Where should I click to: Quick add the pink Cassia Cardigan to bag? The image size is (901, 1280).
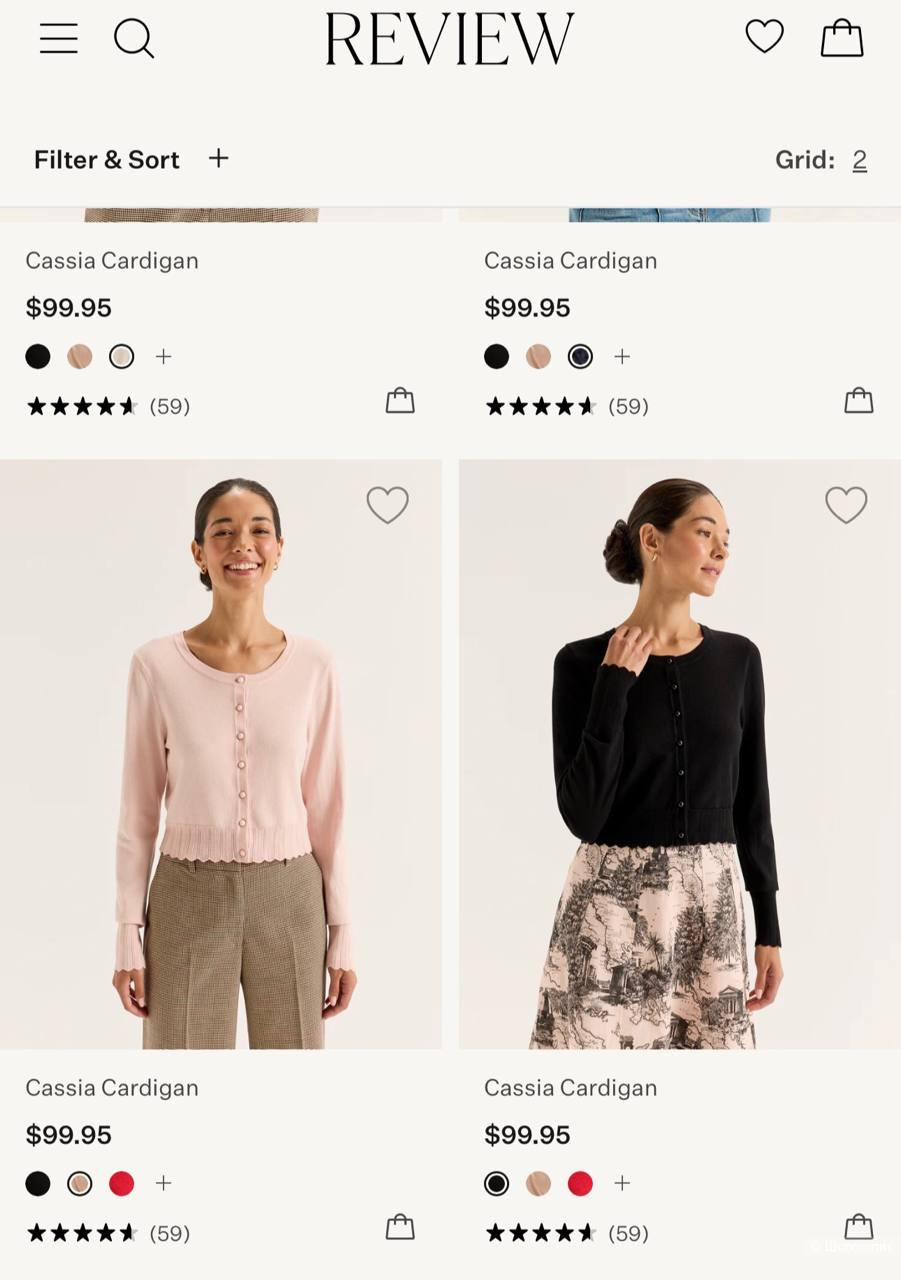(x=400, y=1227)
